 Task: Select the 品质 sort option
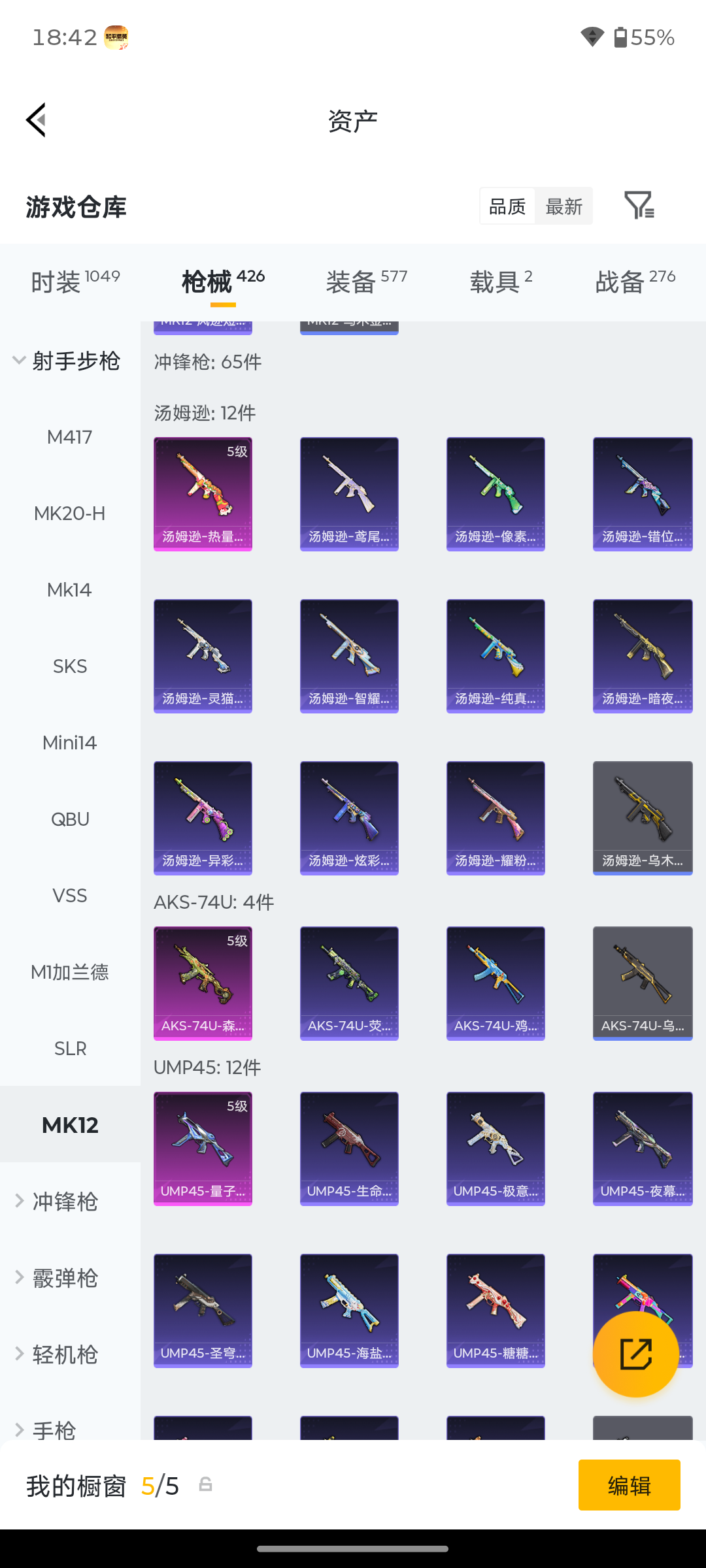click(507, 206)
